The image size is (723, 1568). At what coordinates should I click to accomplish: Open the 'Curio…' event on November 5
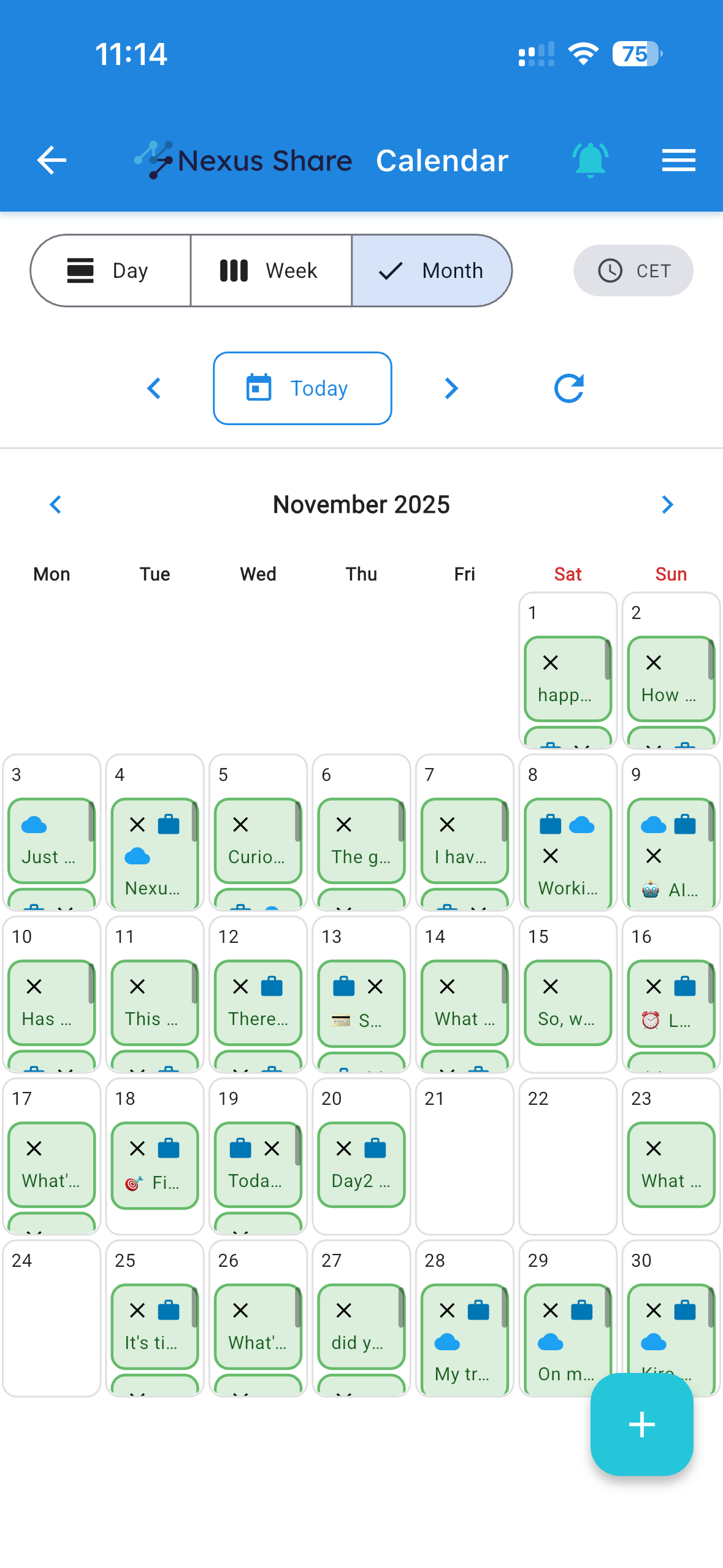point(258,840)
